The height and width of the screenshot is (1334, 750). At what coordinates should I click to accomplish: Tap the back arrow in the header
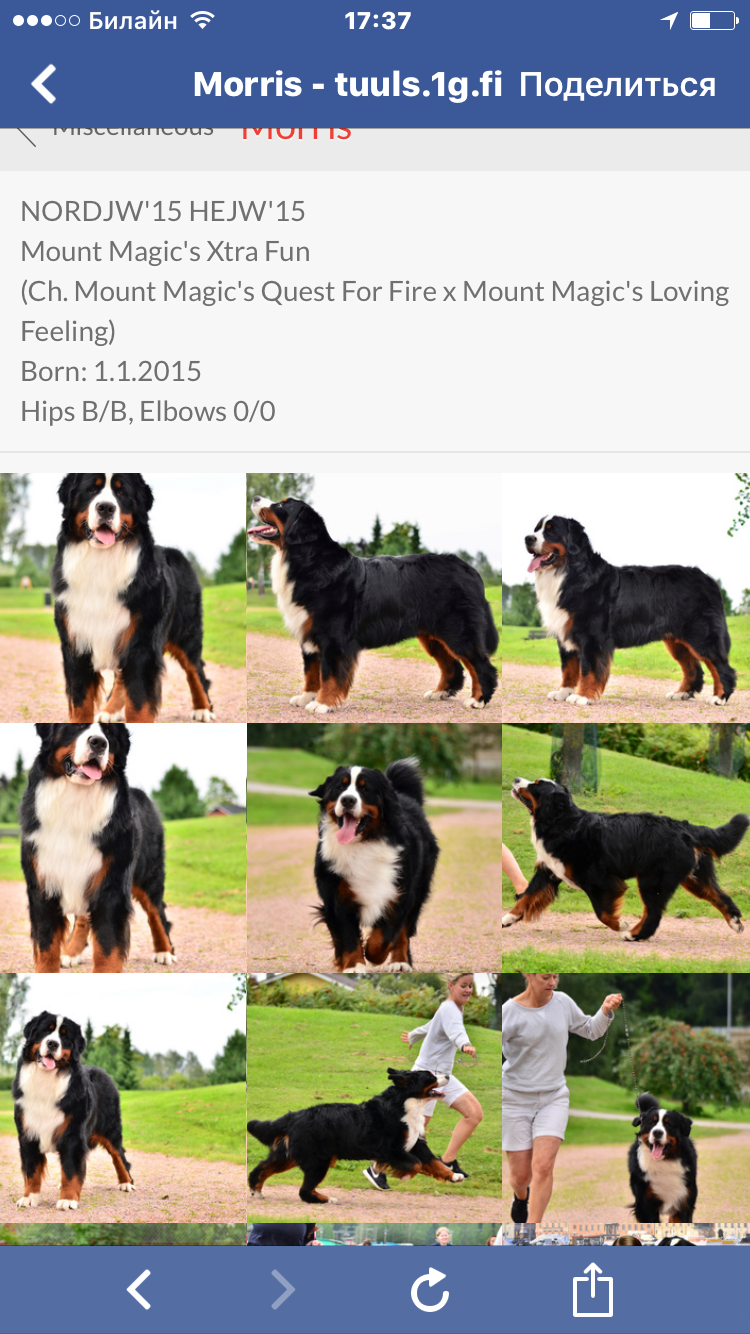44,84
